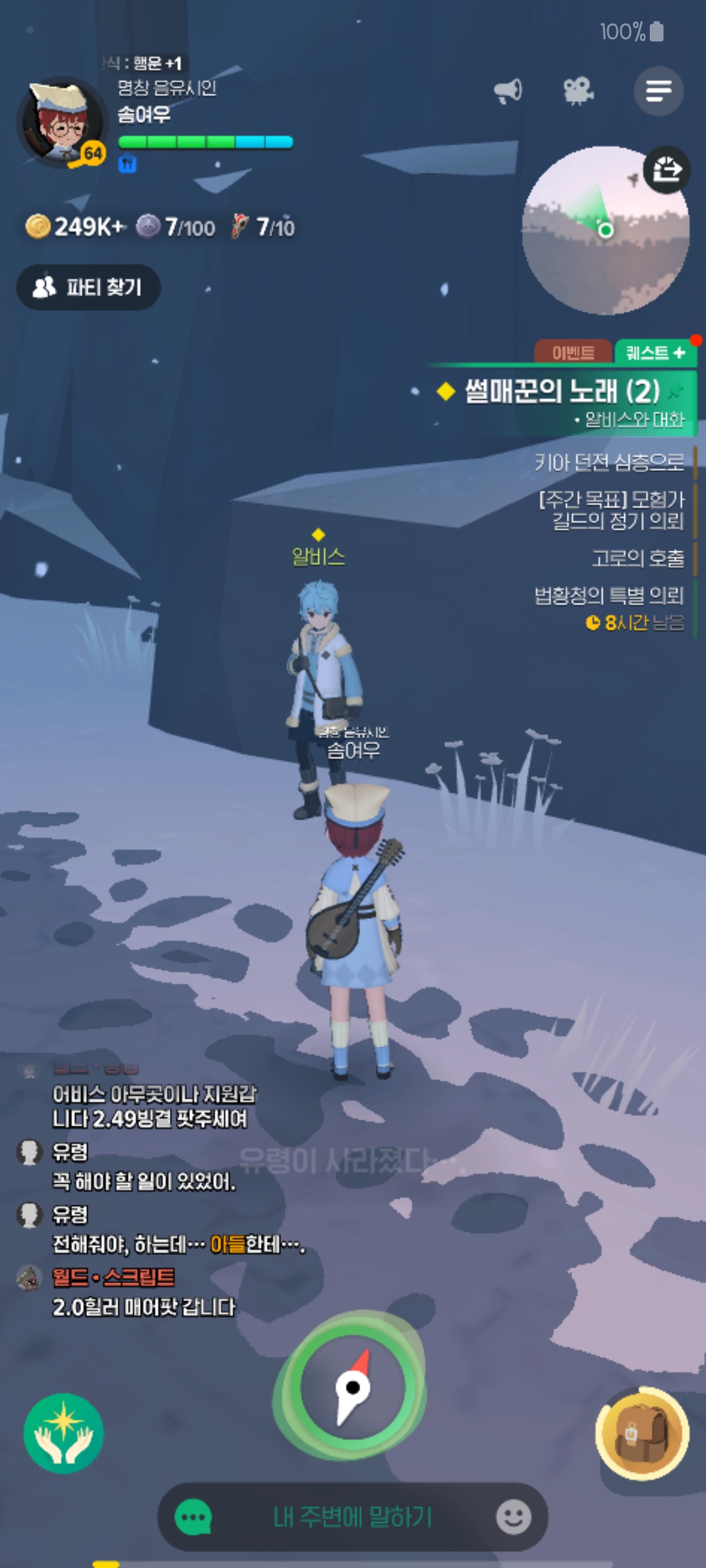Open the hamburger main menu
The image size is (706, 1568).
[658, 91]
